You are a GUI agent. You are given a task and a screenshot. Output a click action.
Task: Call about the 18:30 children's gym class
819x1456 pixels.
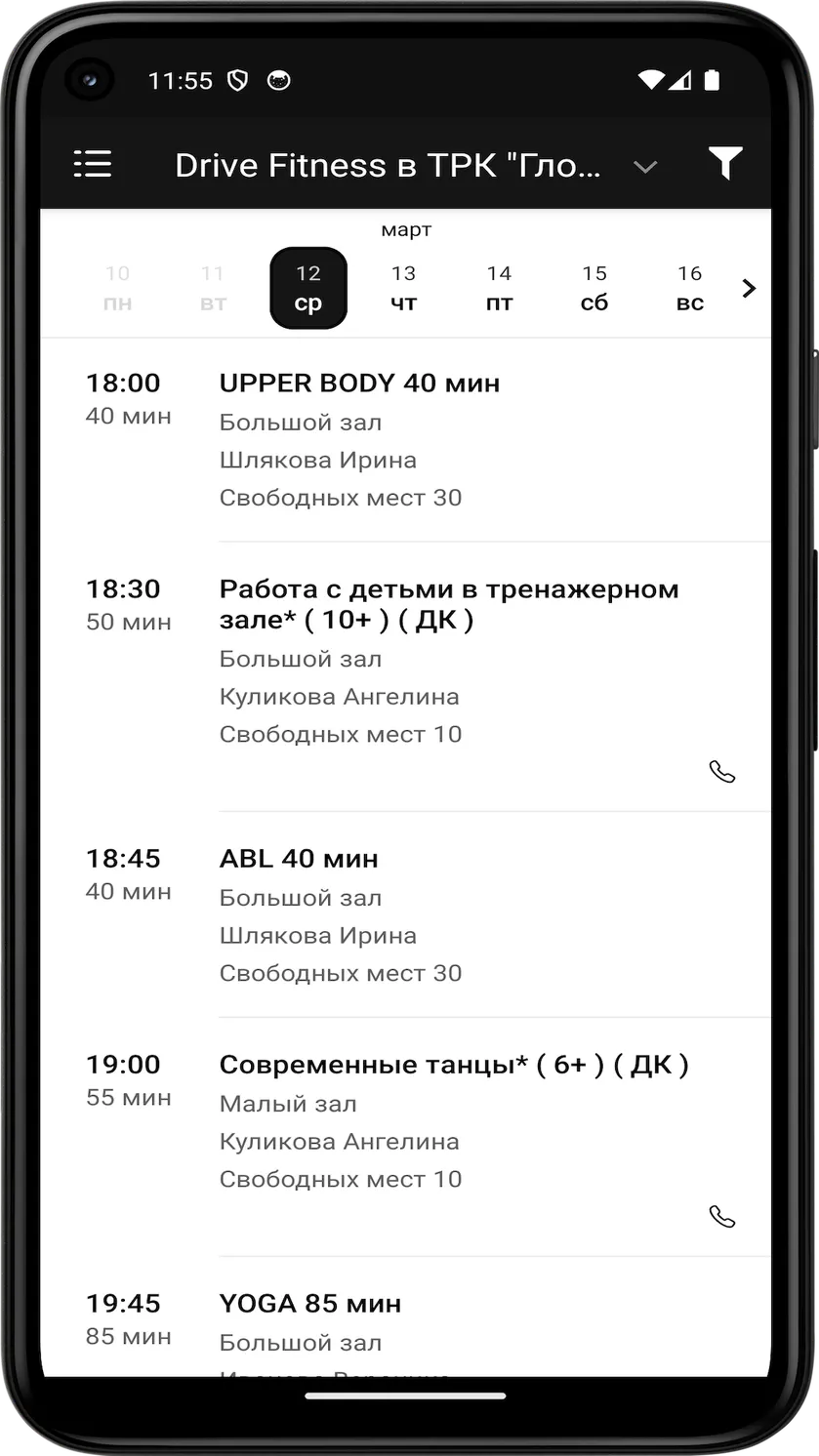[x=721, y=772]
